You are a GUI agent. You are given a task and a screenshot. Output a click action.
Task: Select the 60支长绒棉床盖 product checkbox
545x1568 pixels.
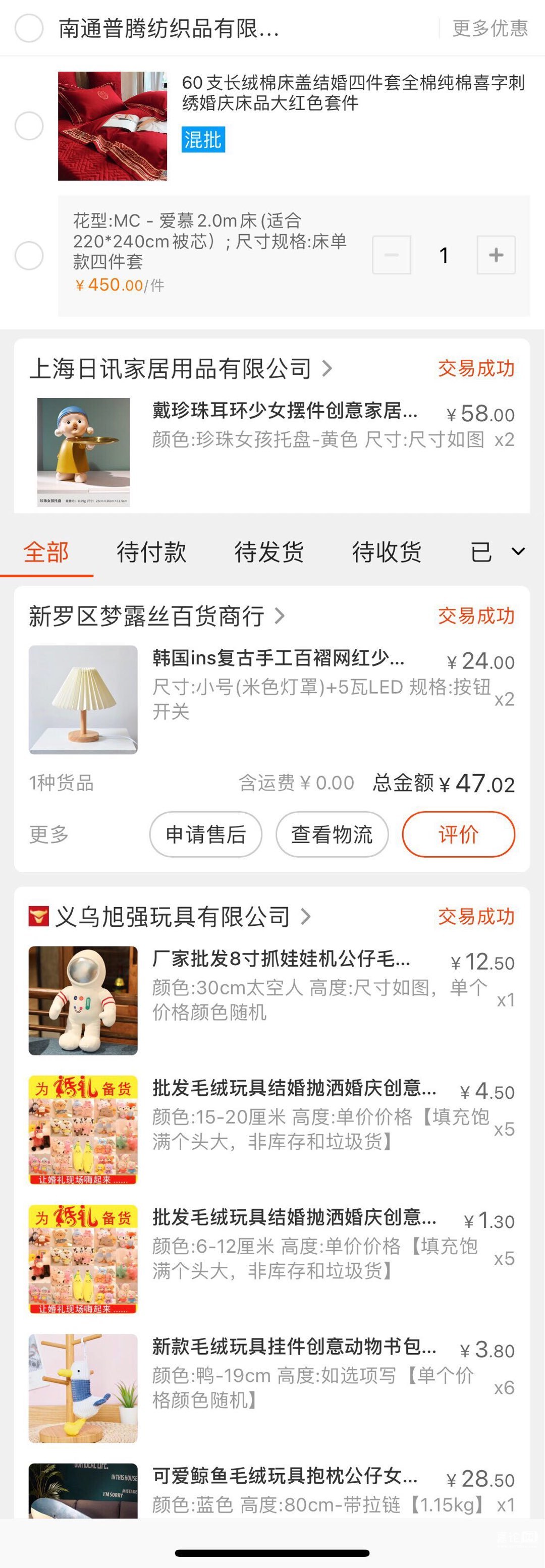tap(29, 126)
